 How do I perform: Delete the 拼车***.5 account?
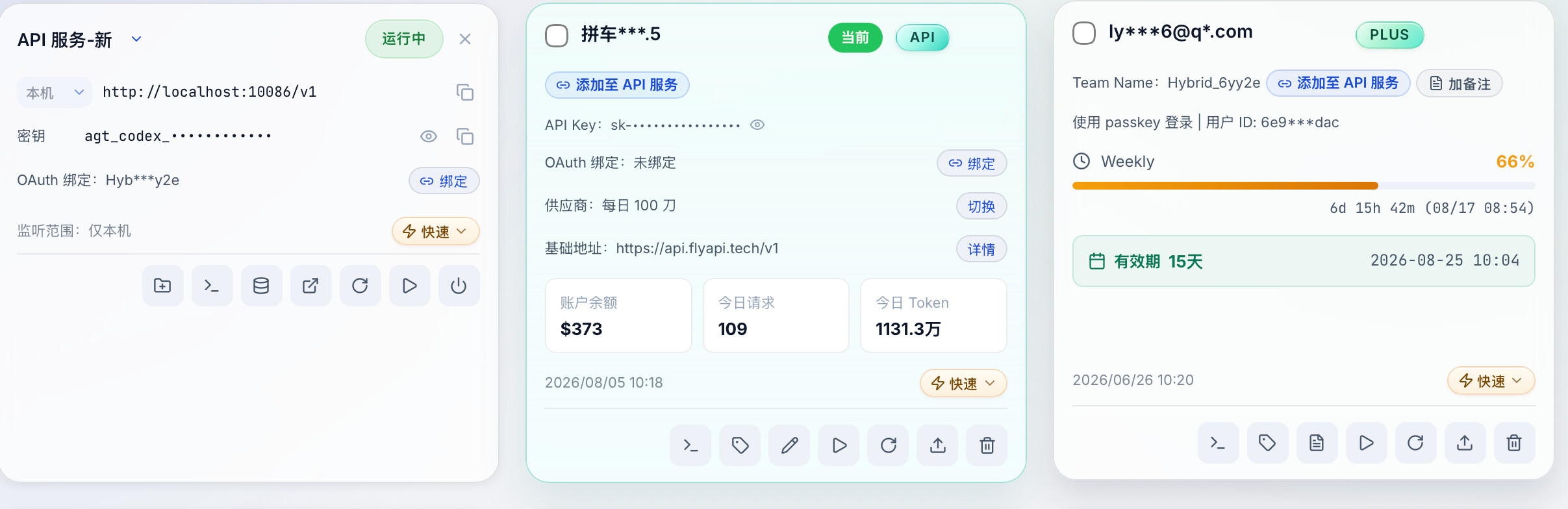click(987, 445)
